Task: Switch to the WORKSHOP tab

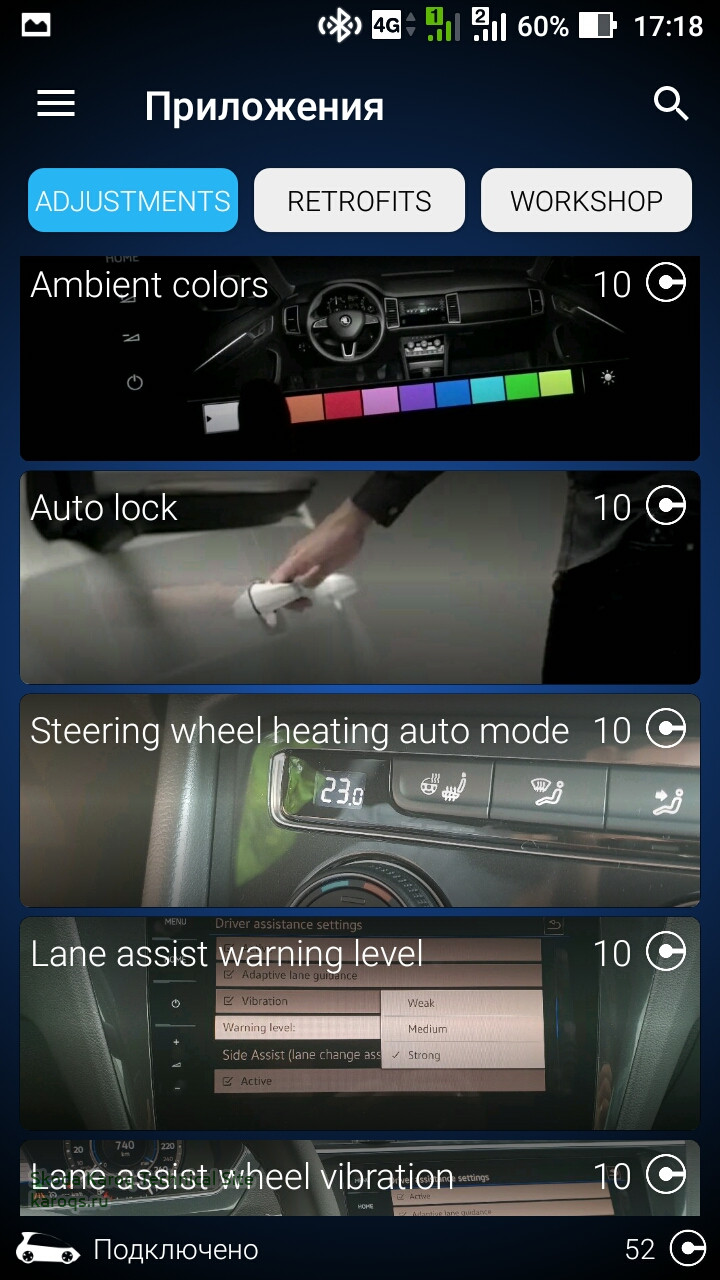Action: [x=586, y=200]
